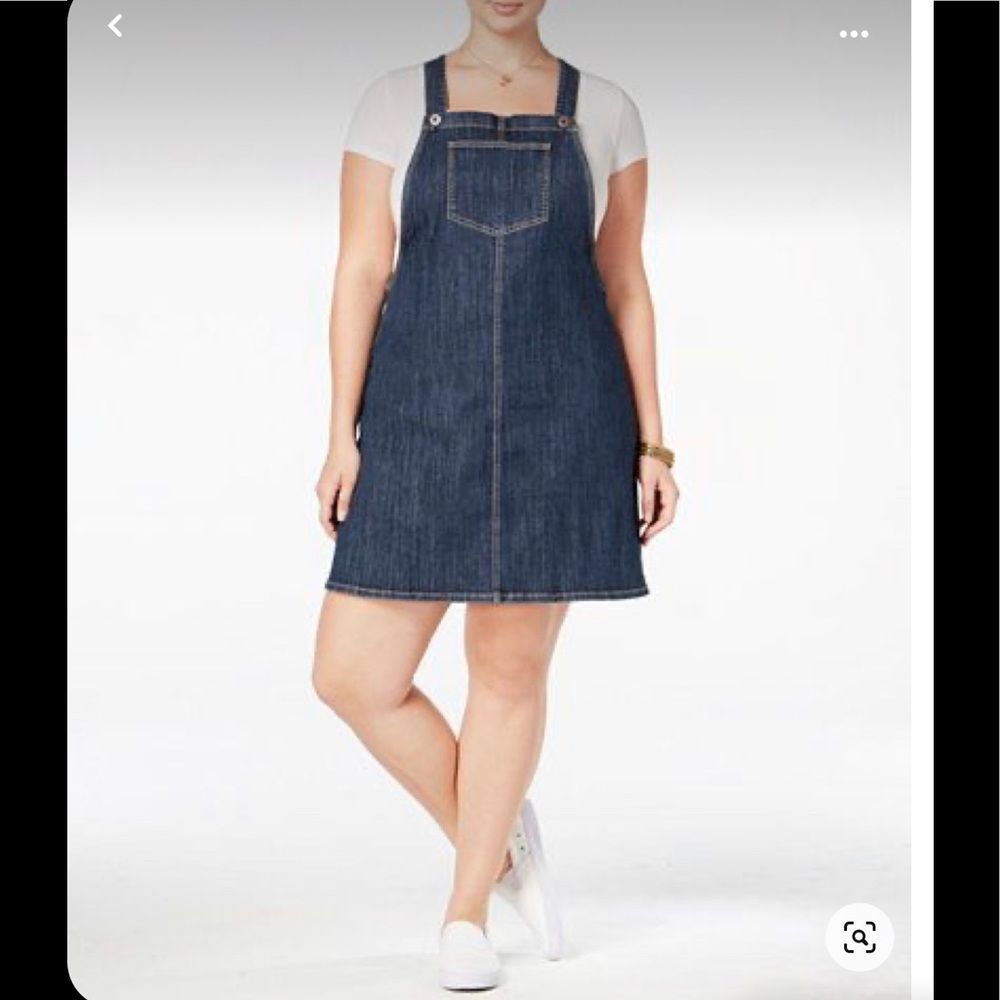
Task: Go back using the top arrow
Action: coord(116,27)
